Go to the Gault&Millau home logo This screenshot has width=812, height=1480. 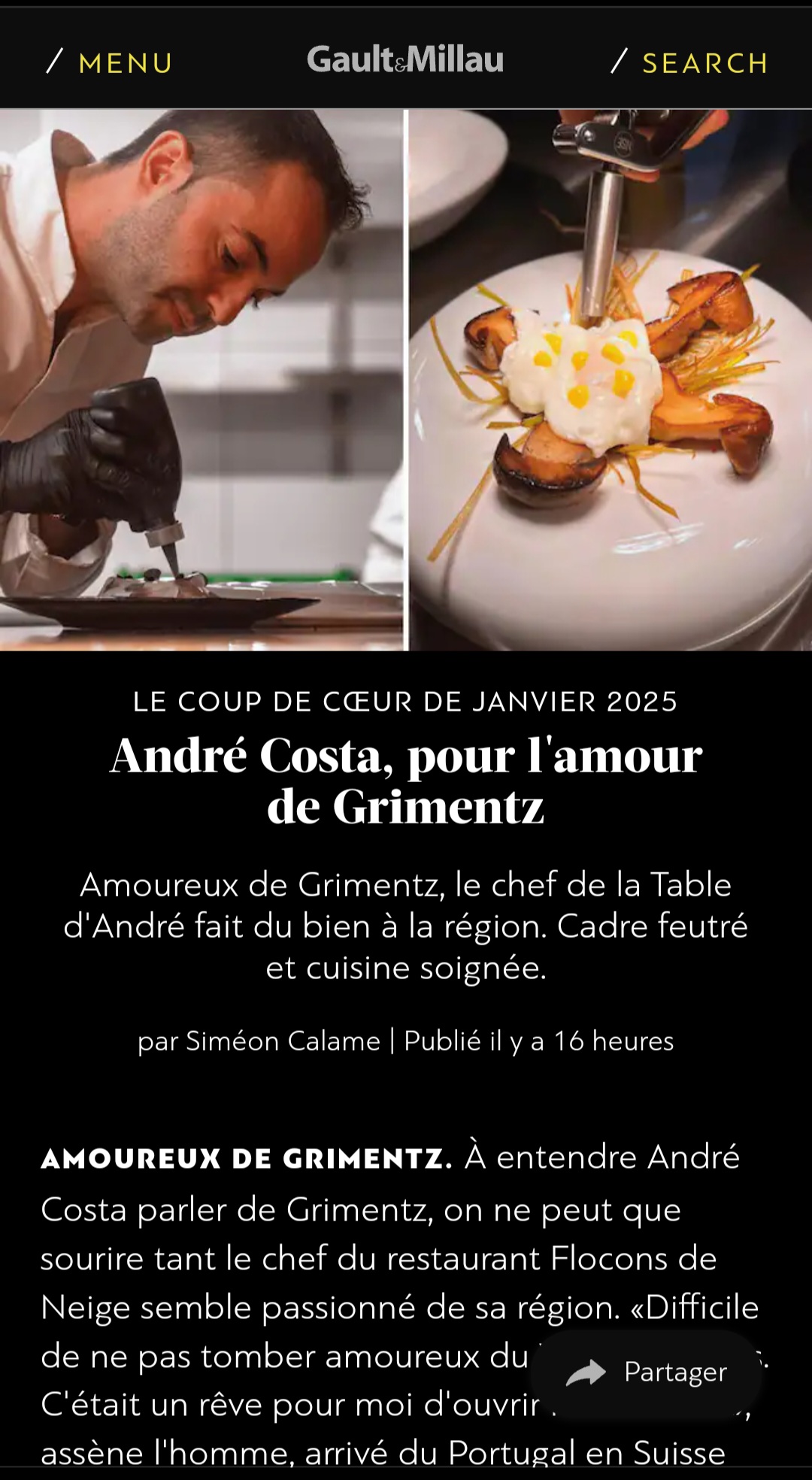tap(405, 60)
